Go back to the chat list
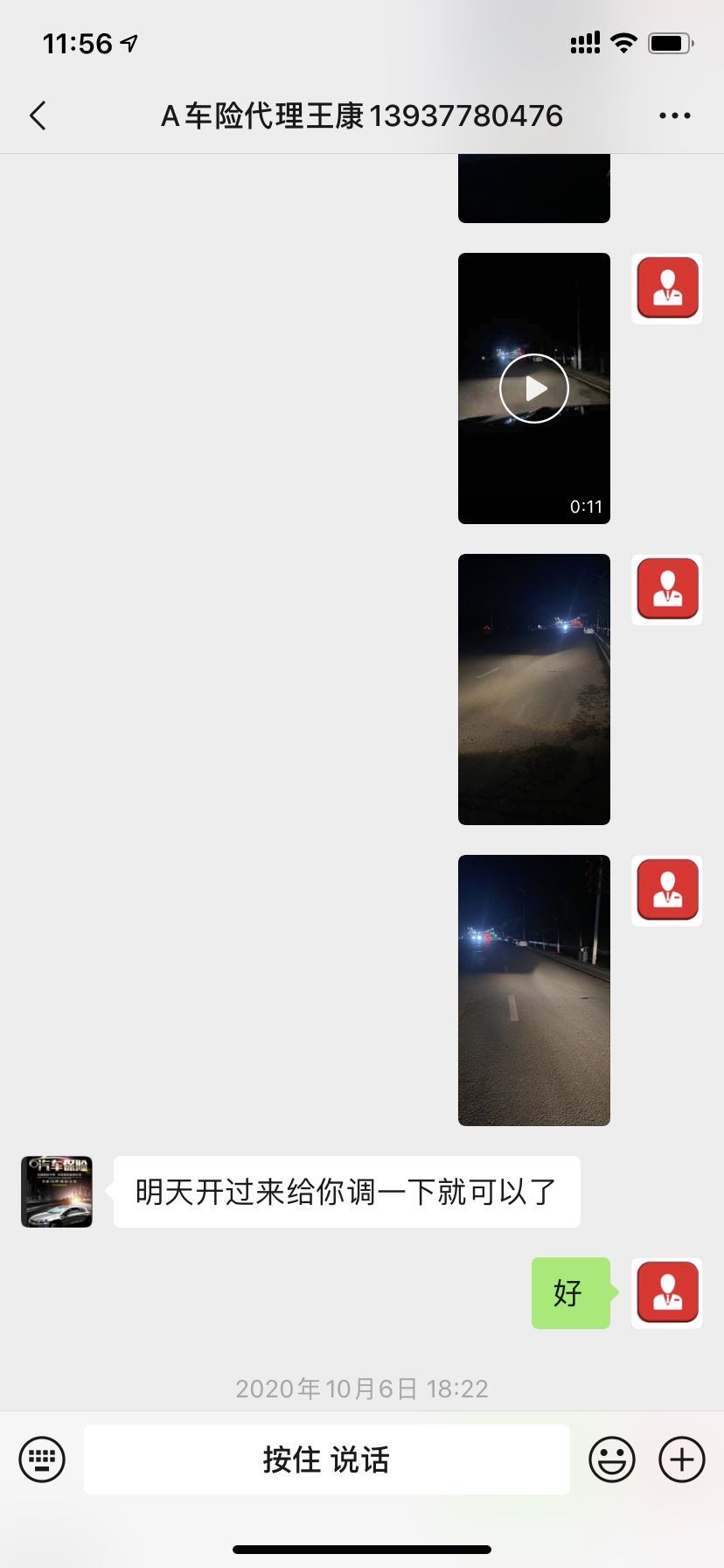 pos(38,115)
